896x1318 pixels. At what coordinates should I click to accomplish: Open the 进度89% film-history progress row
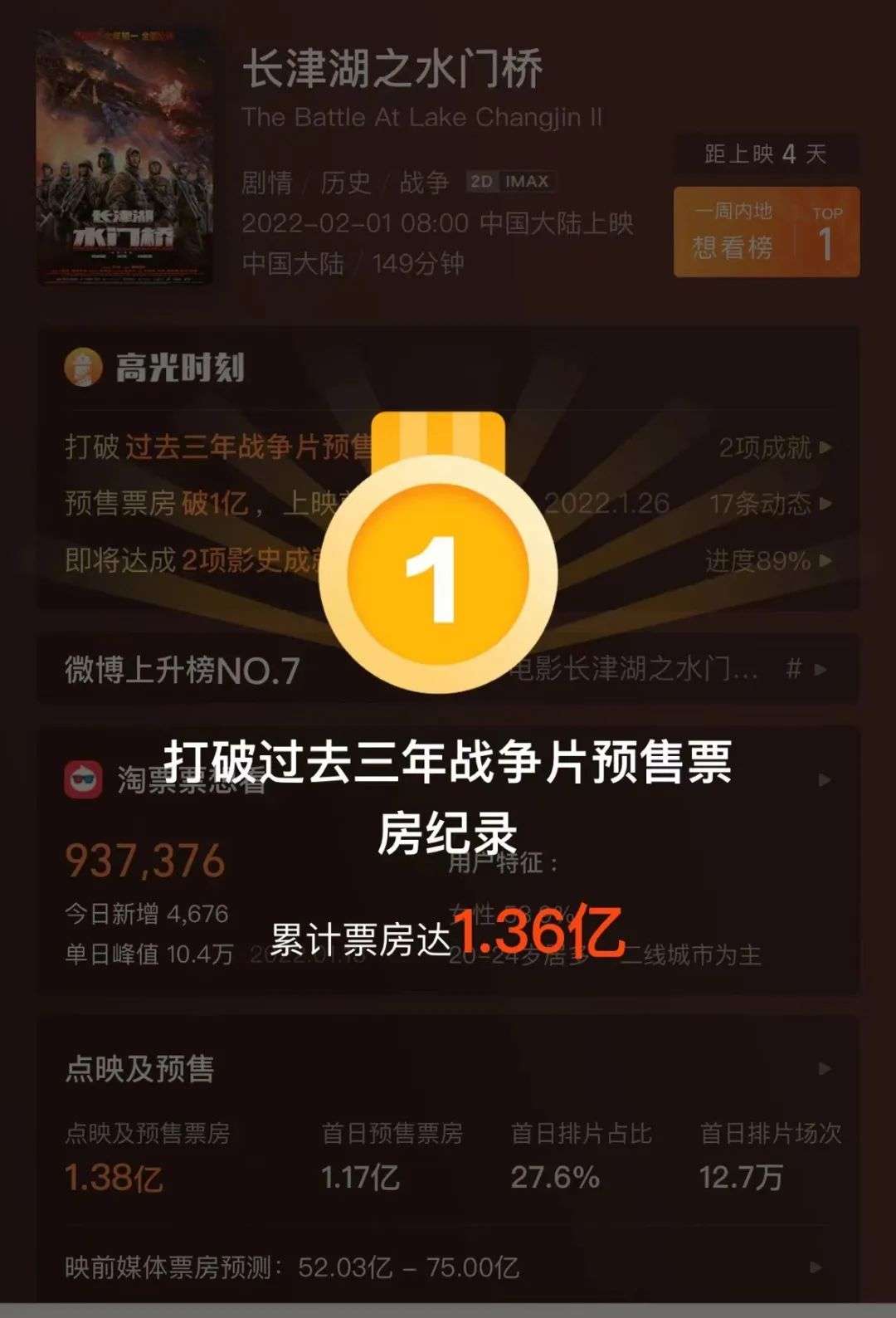(767, 561)
